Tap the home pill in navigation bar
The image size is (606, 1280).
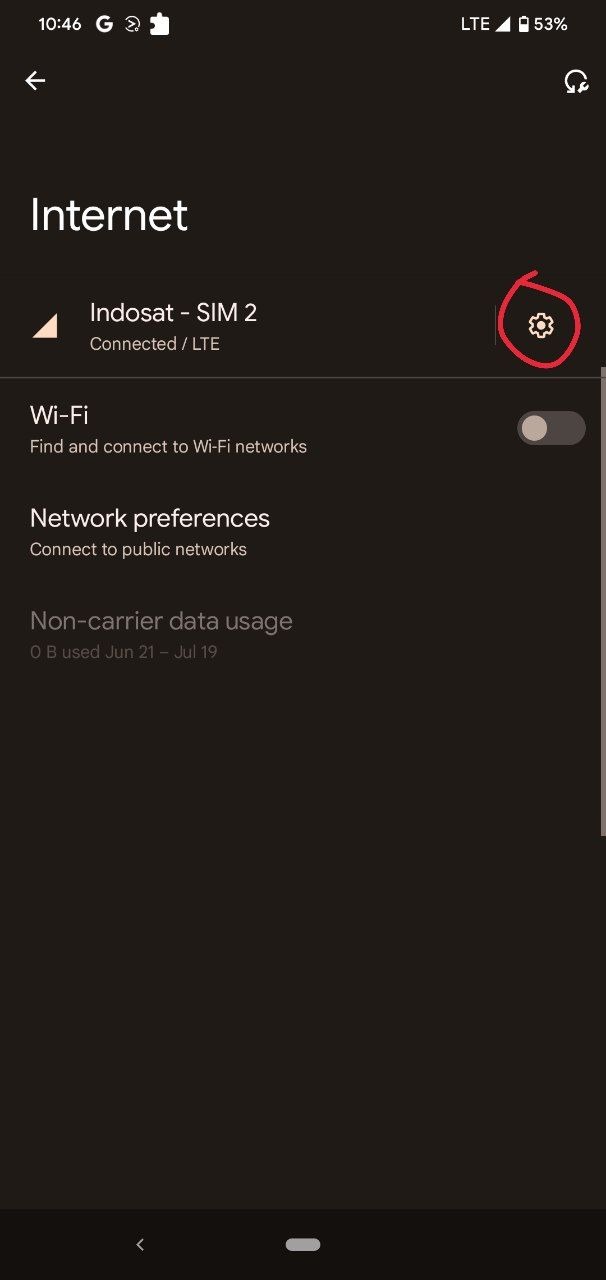pos(303,1244)
